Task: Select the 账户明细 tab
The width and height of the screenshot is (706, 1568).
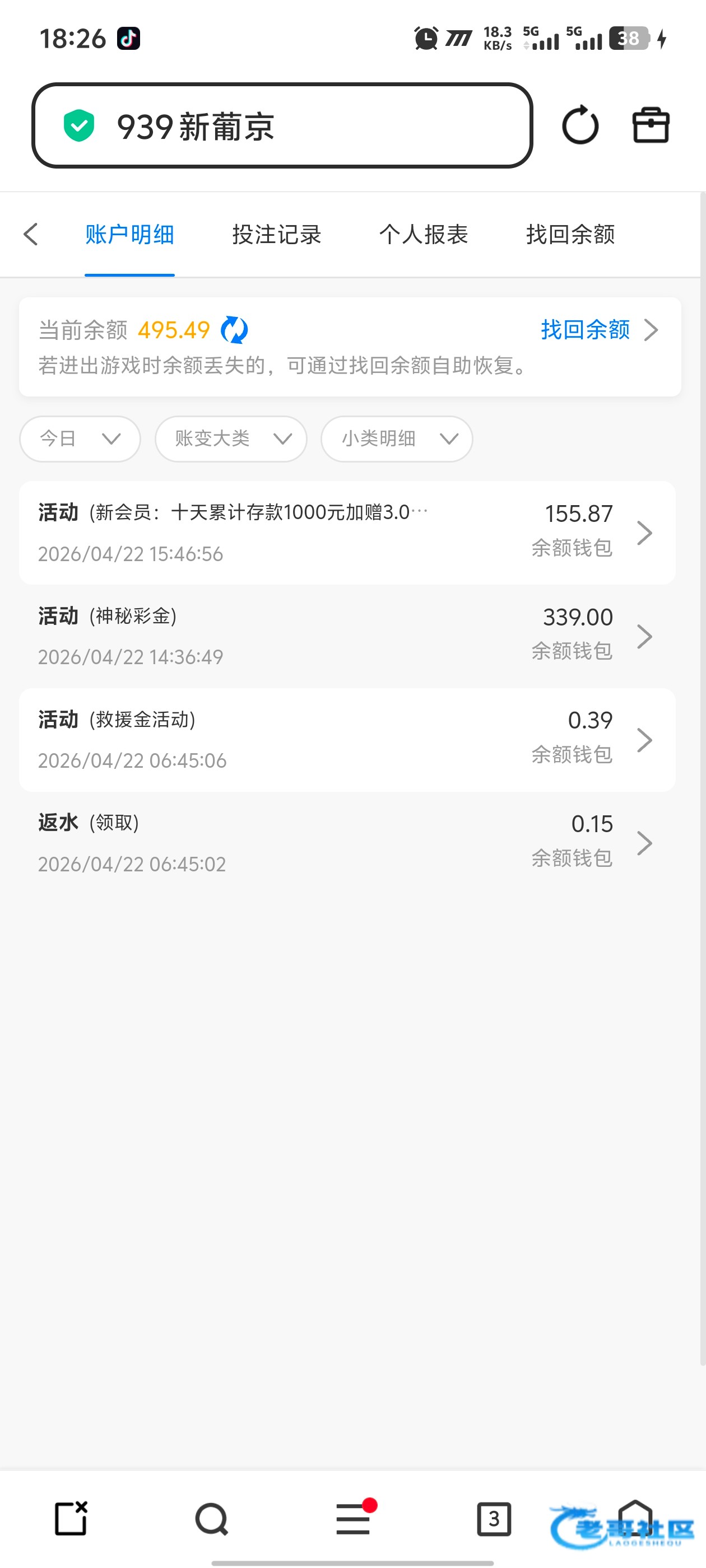Action: 130,234
